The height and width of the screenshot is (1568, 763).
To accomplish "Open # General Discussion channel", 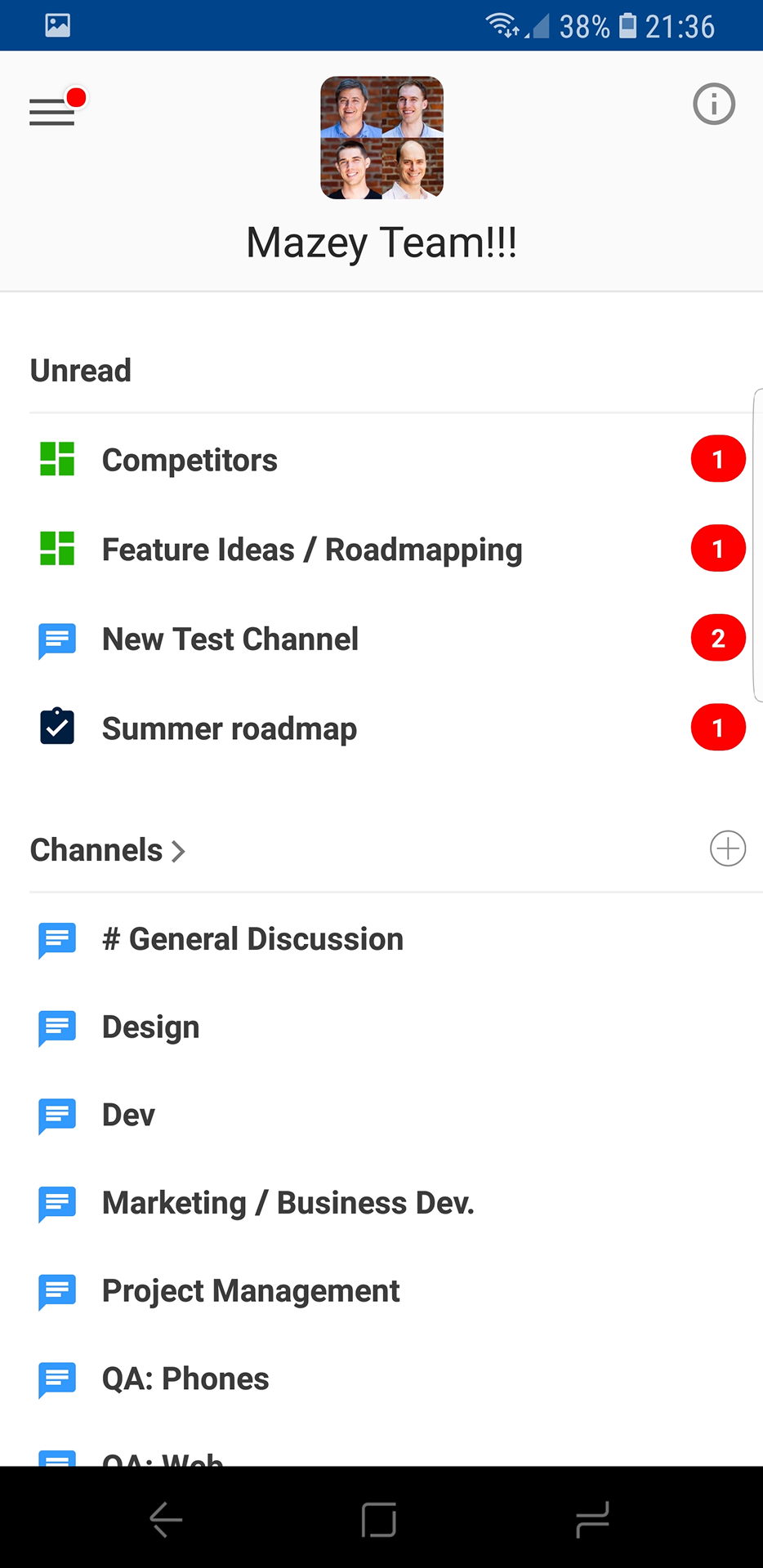I will pyautogui.click(x=381, y=939).
